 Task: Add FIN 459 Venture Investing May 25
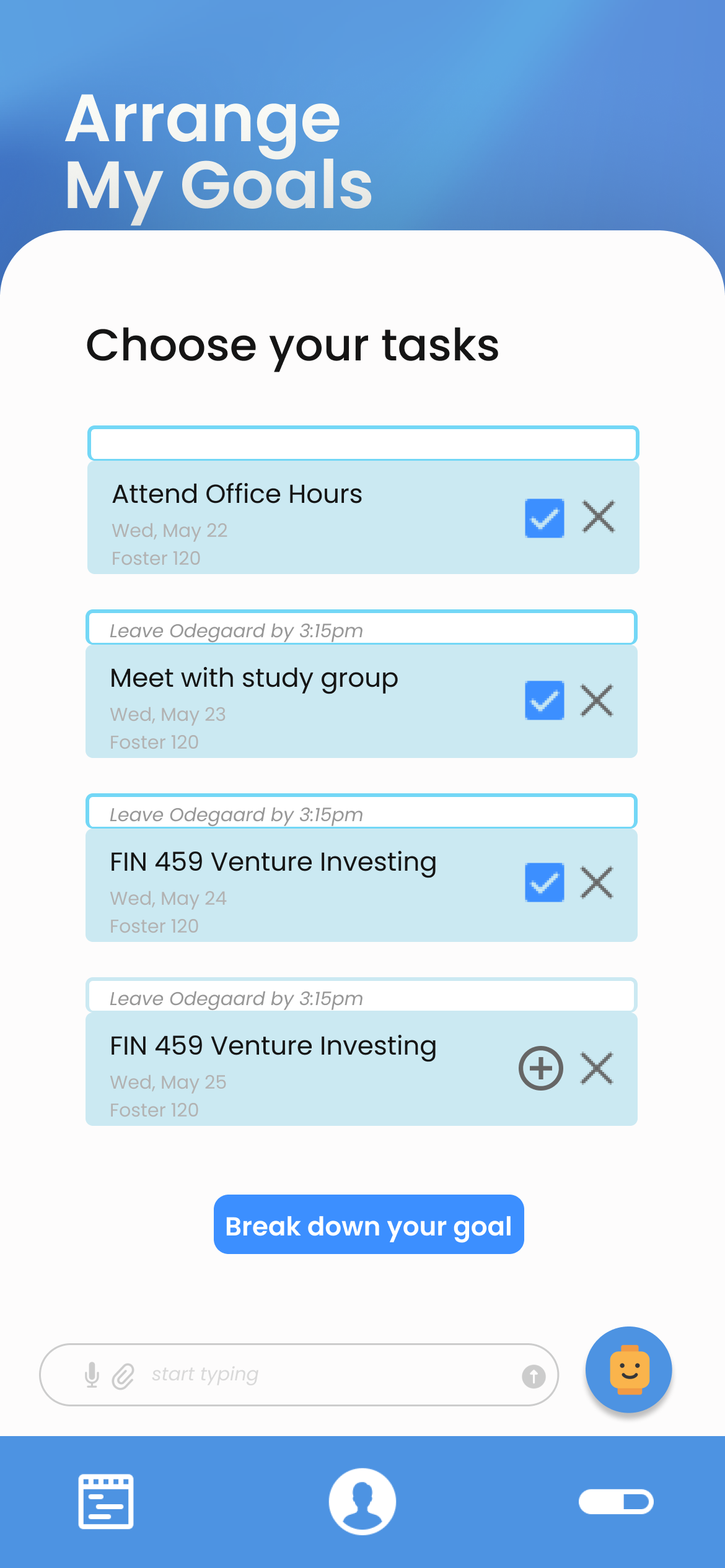click(x=540, y=1068)
